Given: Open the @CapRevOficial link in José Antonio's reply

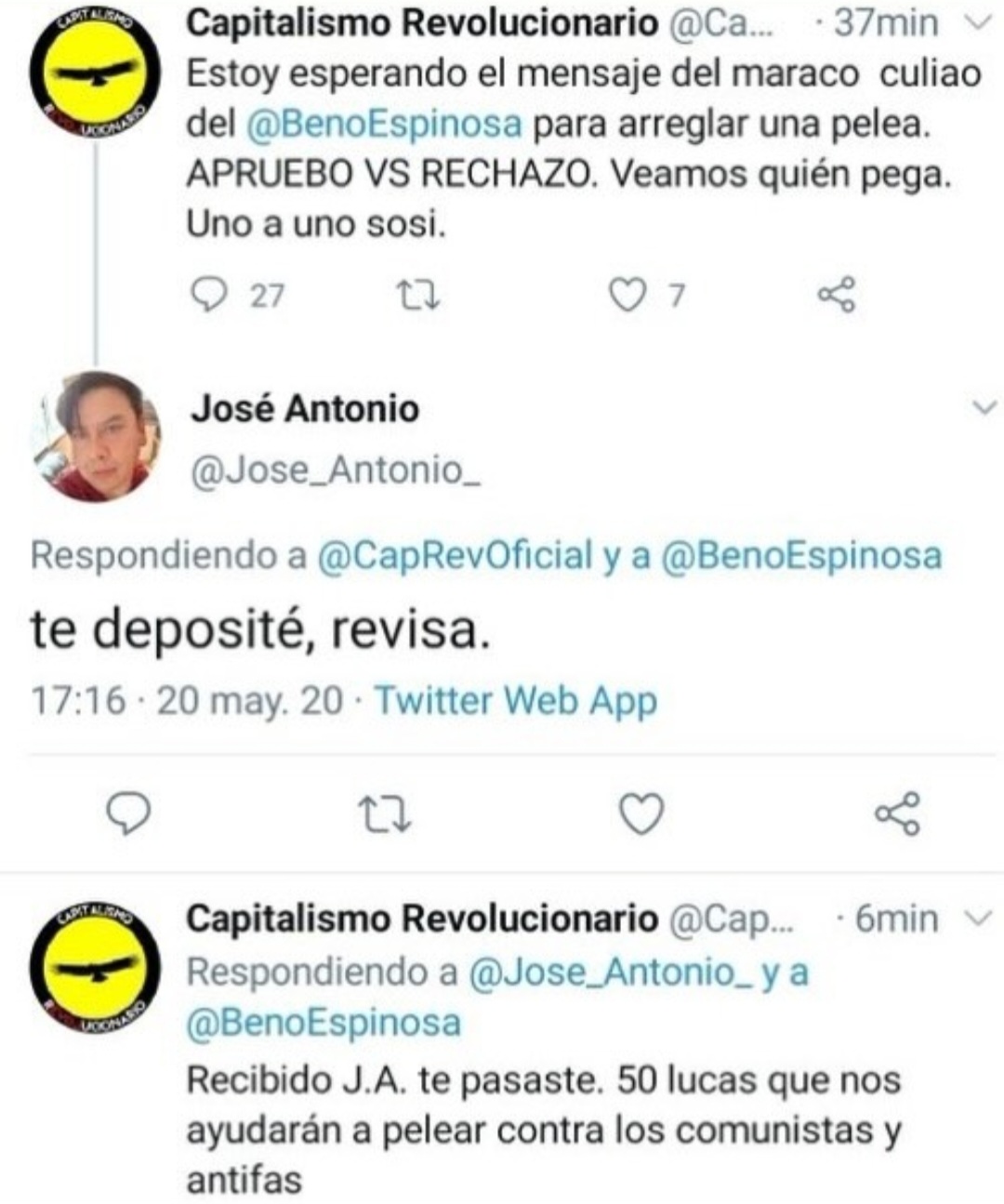Looking at the screenshot, I should pyautogui.click(x=455, y=555).
